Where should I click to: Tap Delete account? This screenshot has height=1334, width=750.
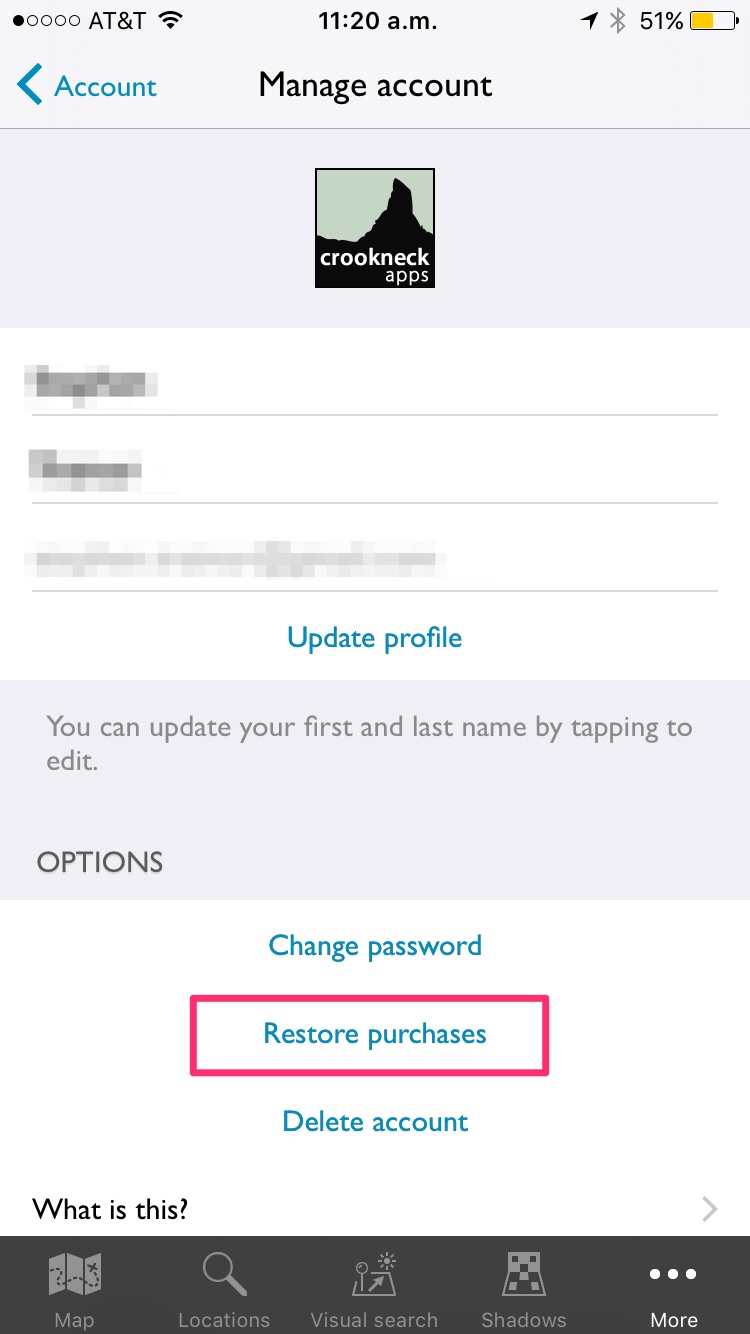(375, 1121)
